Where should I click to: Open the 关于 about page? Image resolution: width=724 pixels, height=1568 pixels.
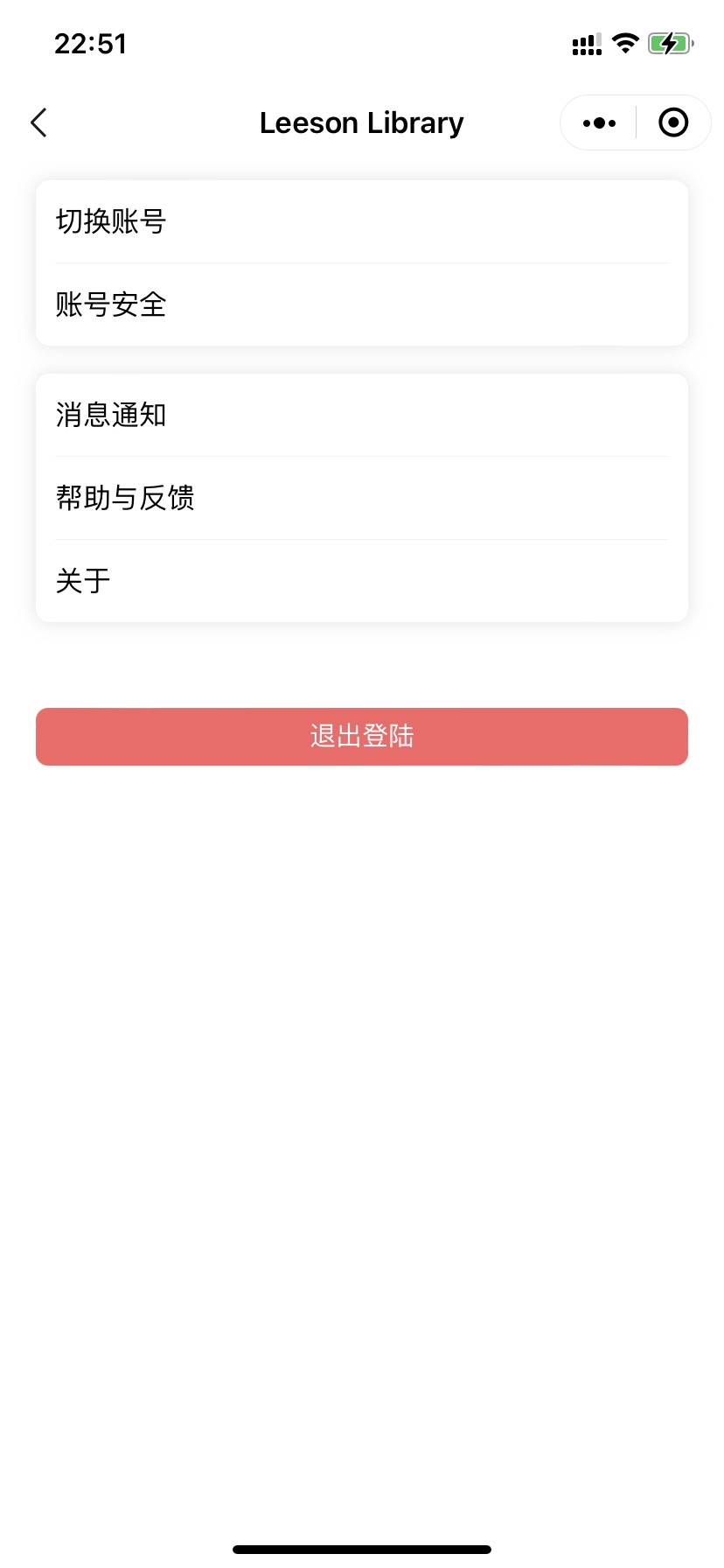362,581
